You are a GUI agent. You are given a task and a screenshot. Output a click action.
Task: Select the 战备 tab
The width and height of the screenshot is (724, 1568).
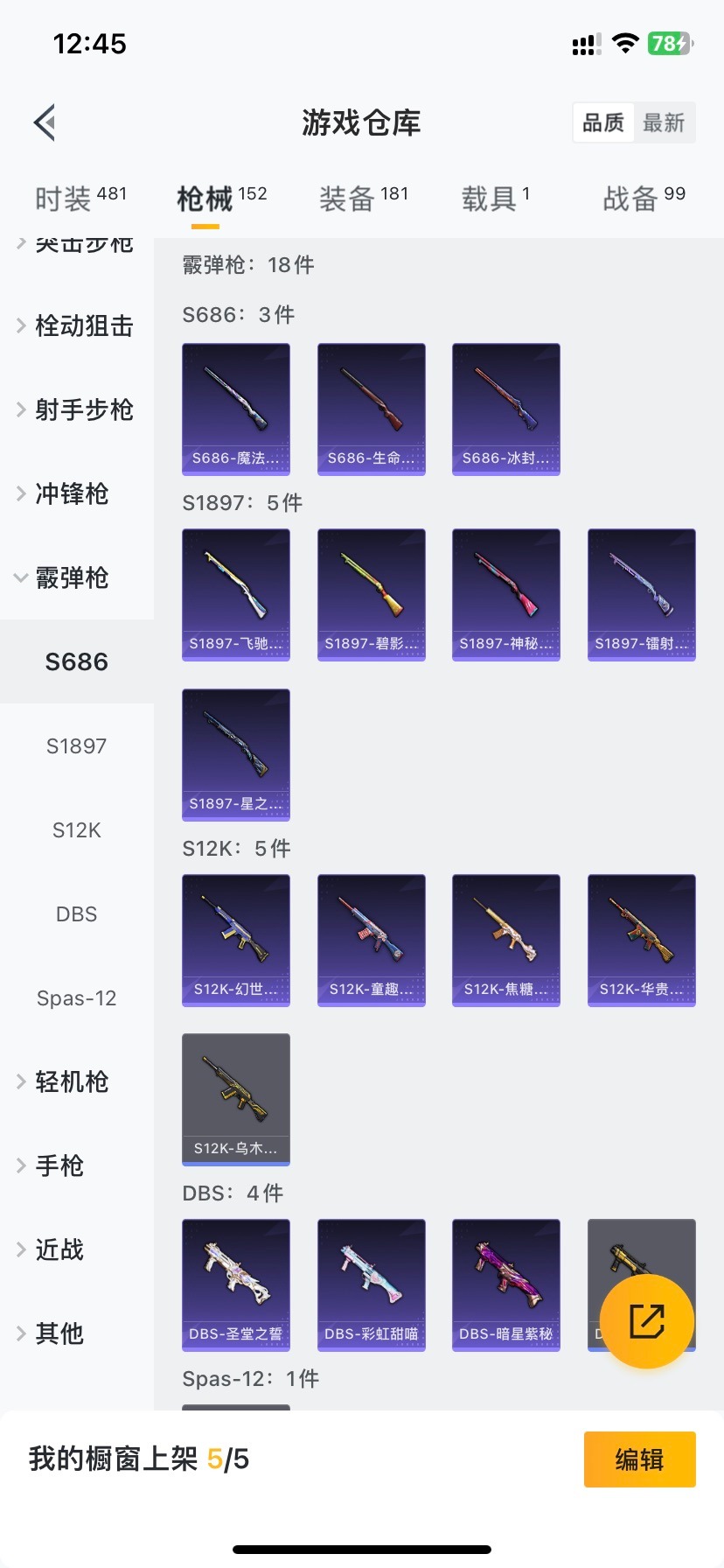pyautogui.click(x=644, y=199)
